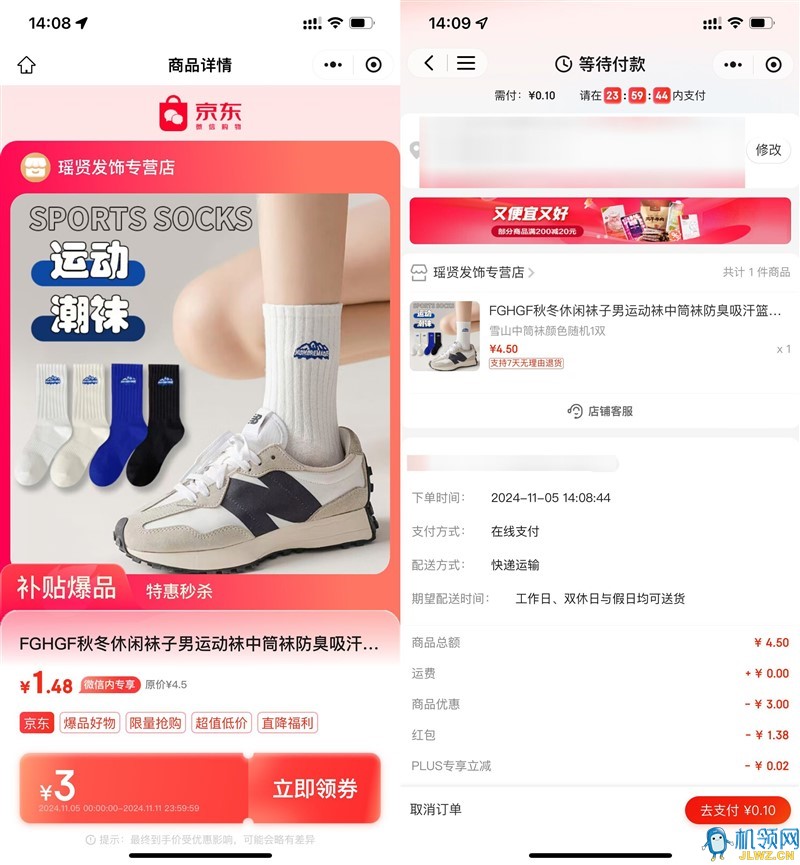Viewport: 800px width, 865px height.
Task: Tap 修改 to edit the delivery address
Action: click(x=768, y=150)
